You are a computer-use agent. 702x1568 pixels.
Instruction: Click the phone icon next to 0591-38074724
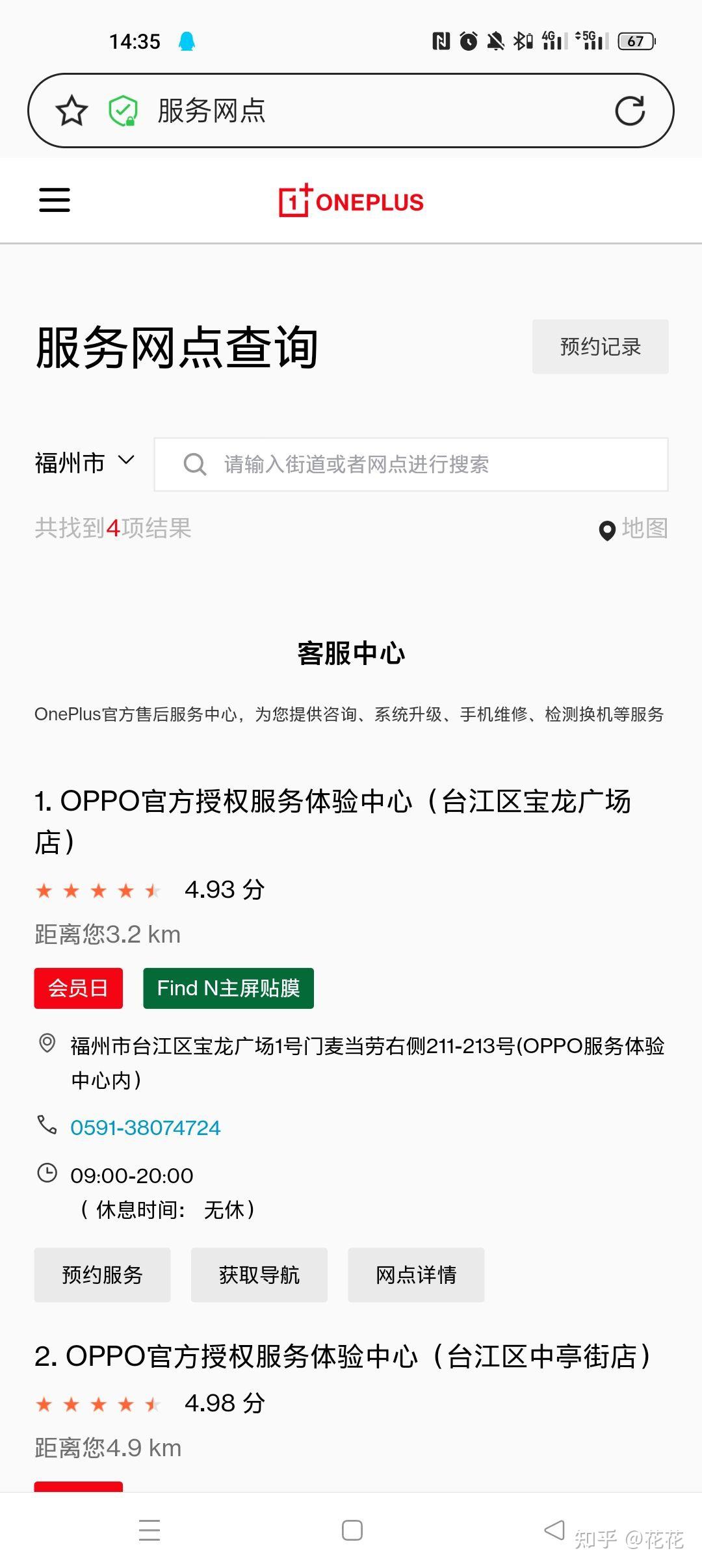coord(45,1127)
